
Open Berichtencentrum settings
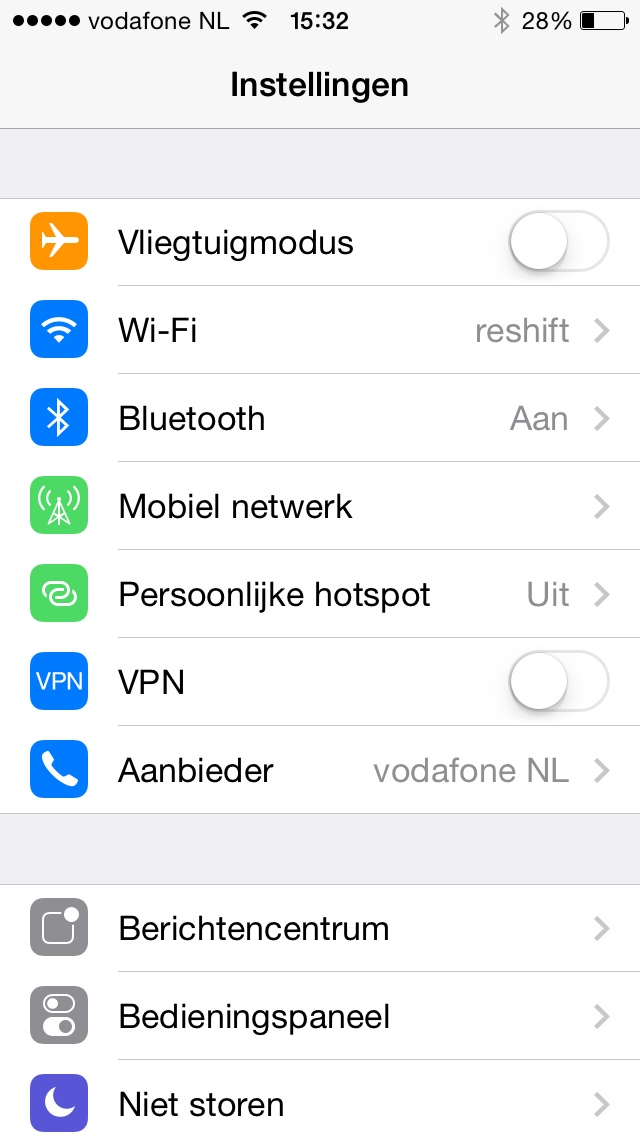coord(320,928)
